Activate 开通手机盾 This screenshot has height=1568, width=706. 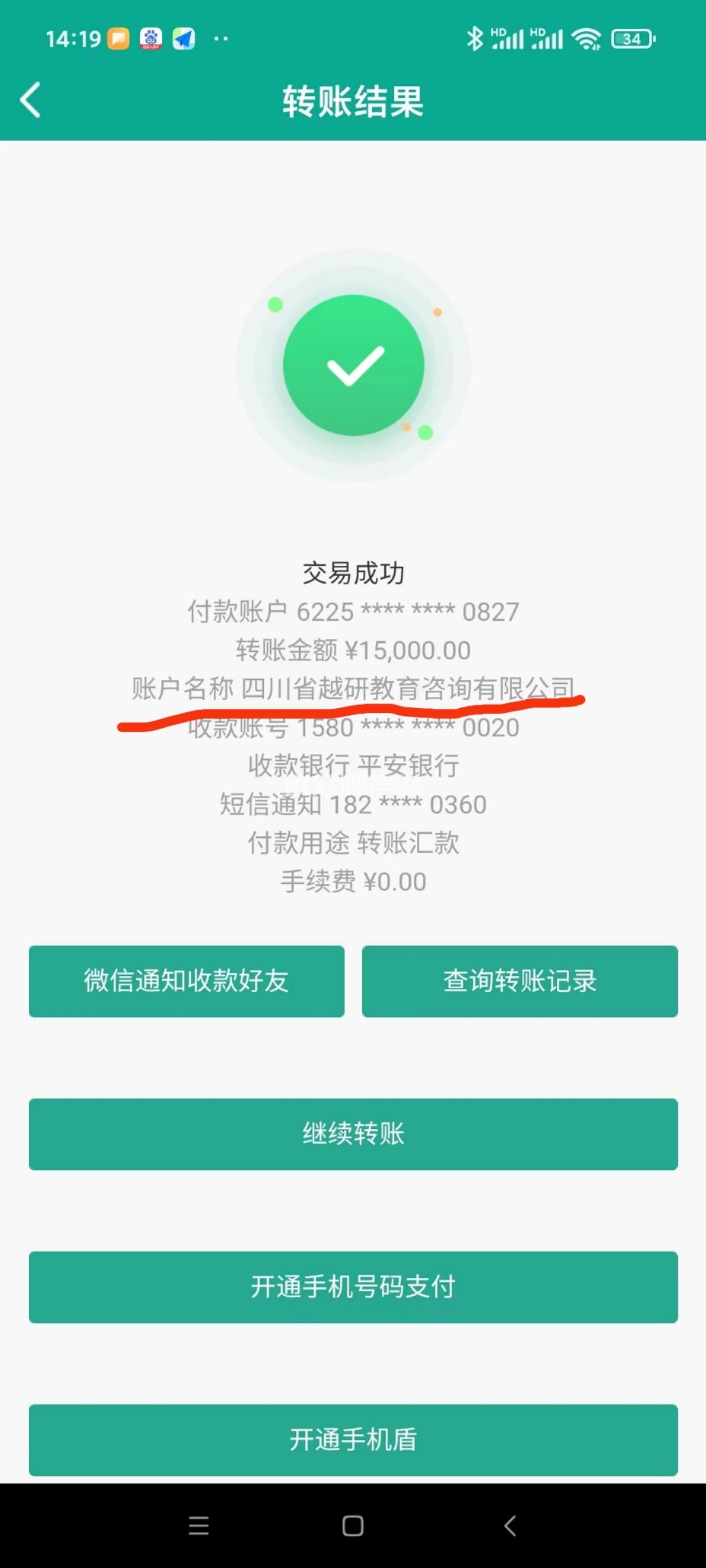point(353,1439)
